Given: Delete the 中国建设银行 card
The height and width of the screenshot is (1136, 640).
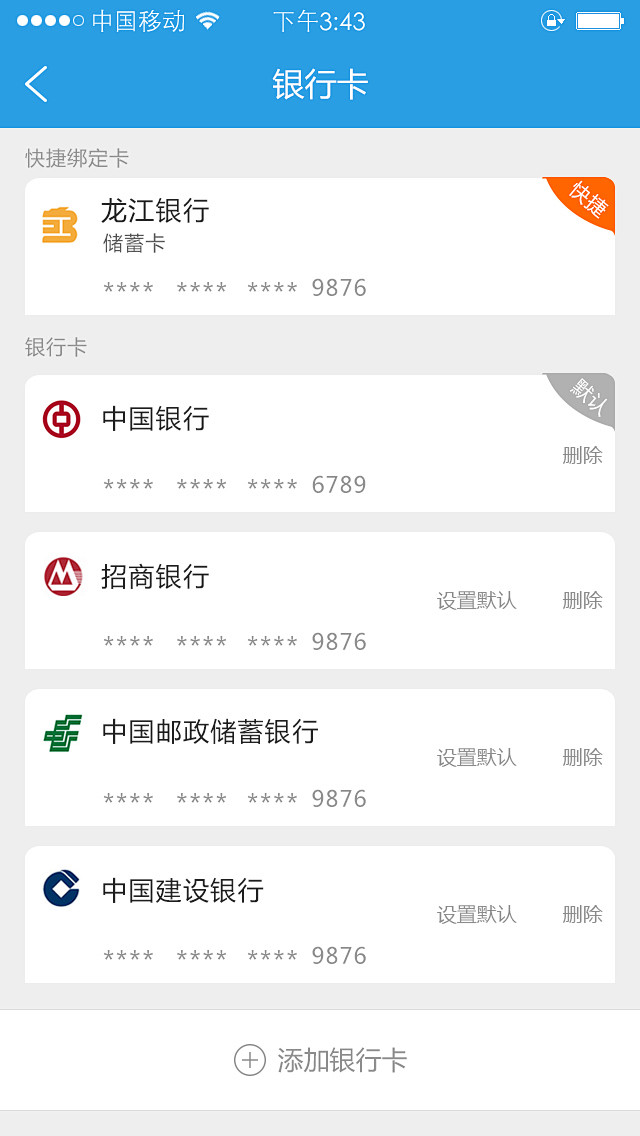Looking at the screenshot, I should coord(582,915).
